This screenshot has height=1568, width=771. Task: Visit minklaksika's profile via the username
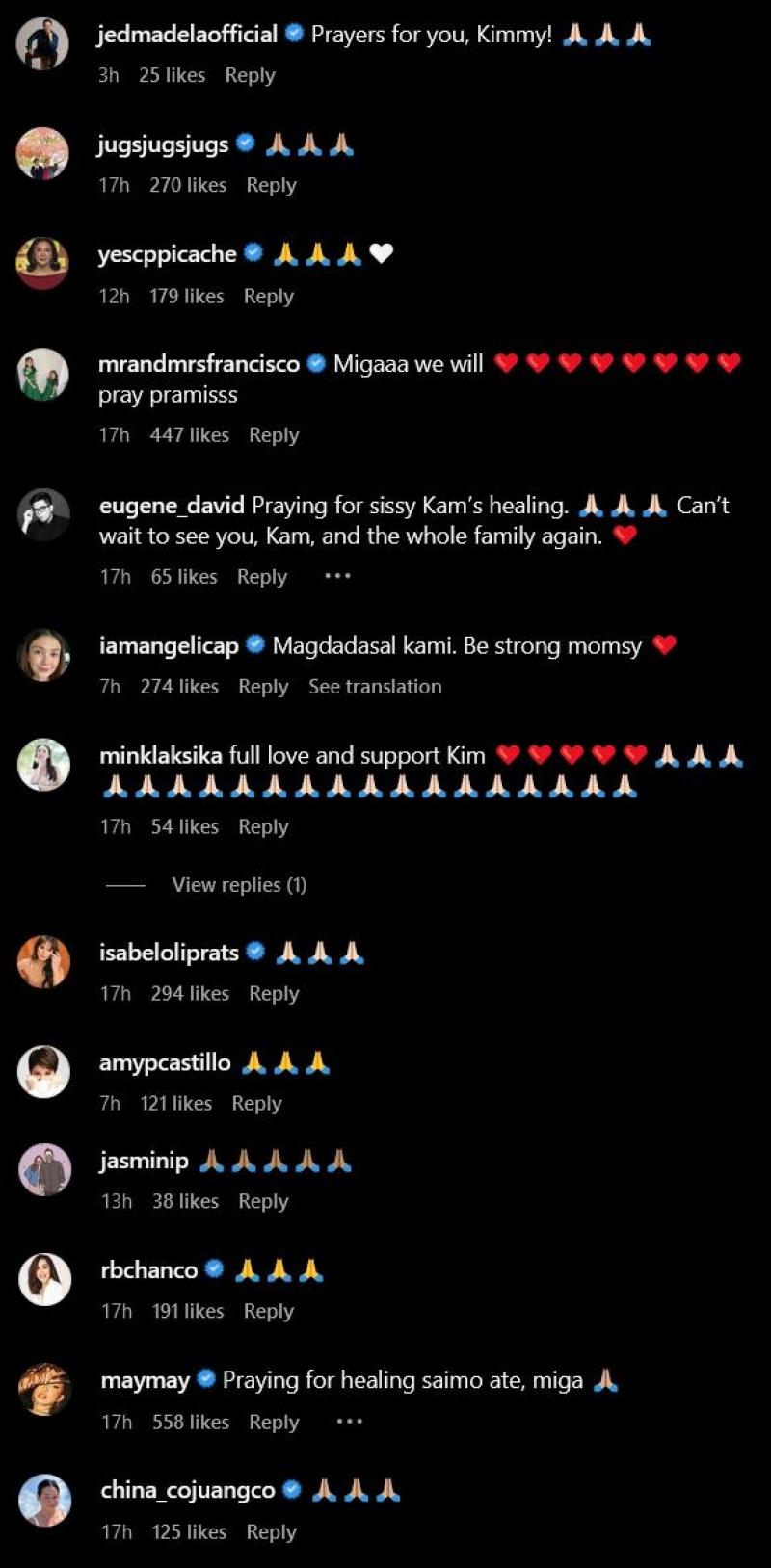tap(161, 756)
